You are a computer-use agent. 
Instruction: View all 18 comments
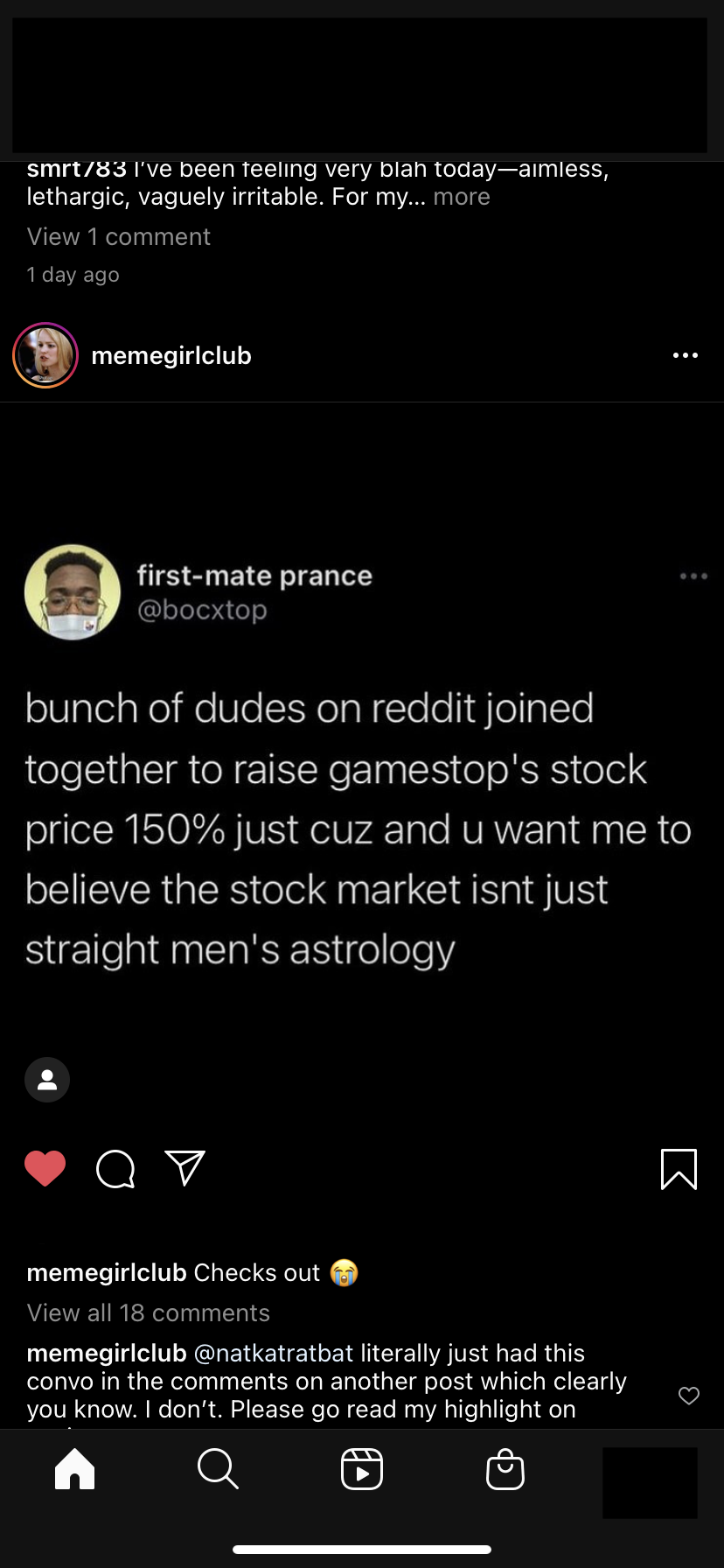coord(149,1312)
